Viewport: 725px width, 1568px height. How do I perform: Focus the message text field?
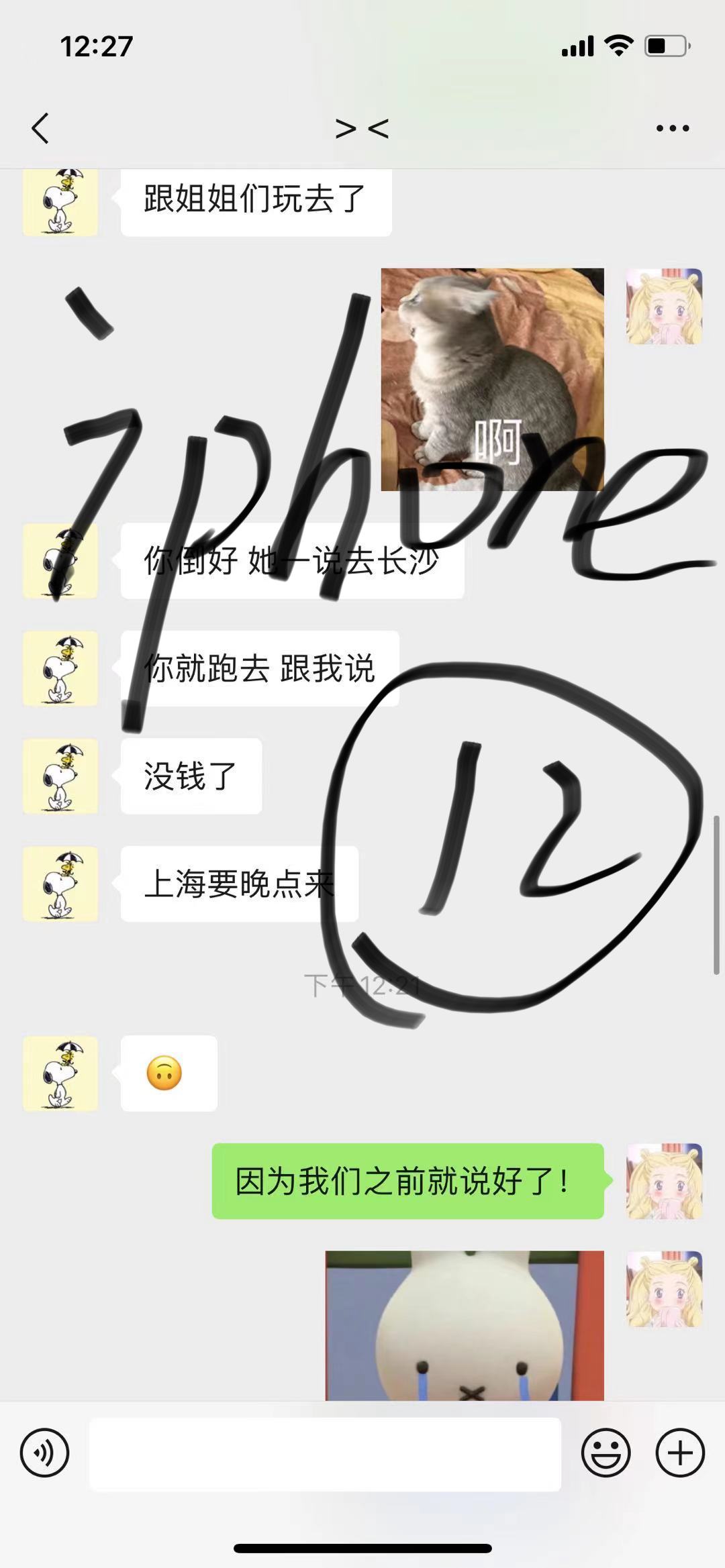(325, 1455)
